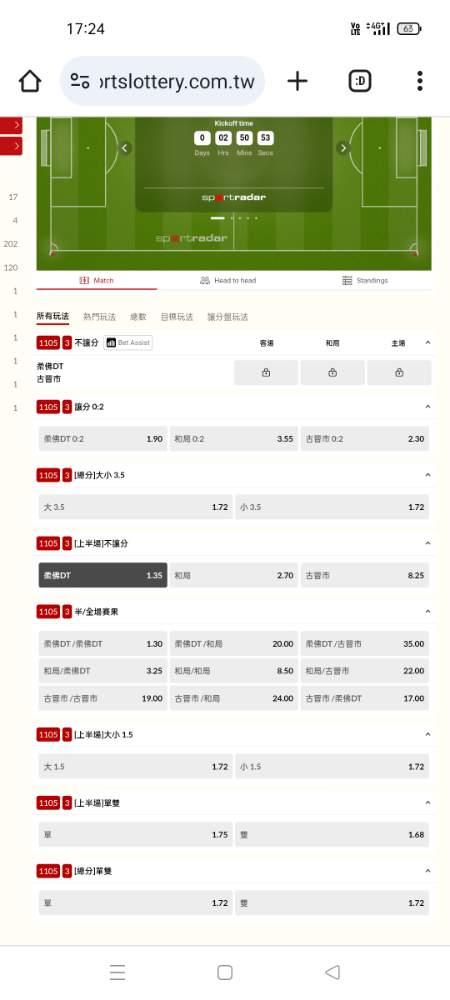
Task: Open a new browser tab
Action: (297, 81)
